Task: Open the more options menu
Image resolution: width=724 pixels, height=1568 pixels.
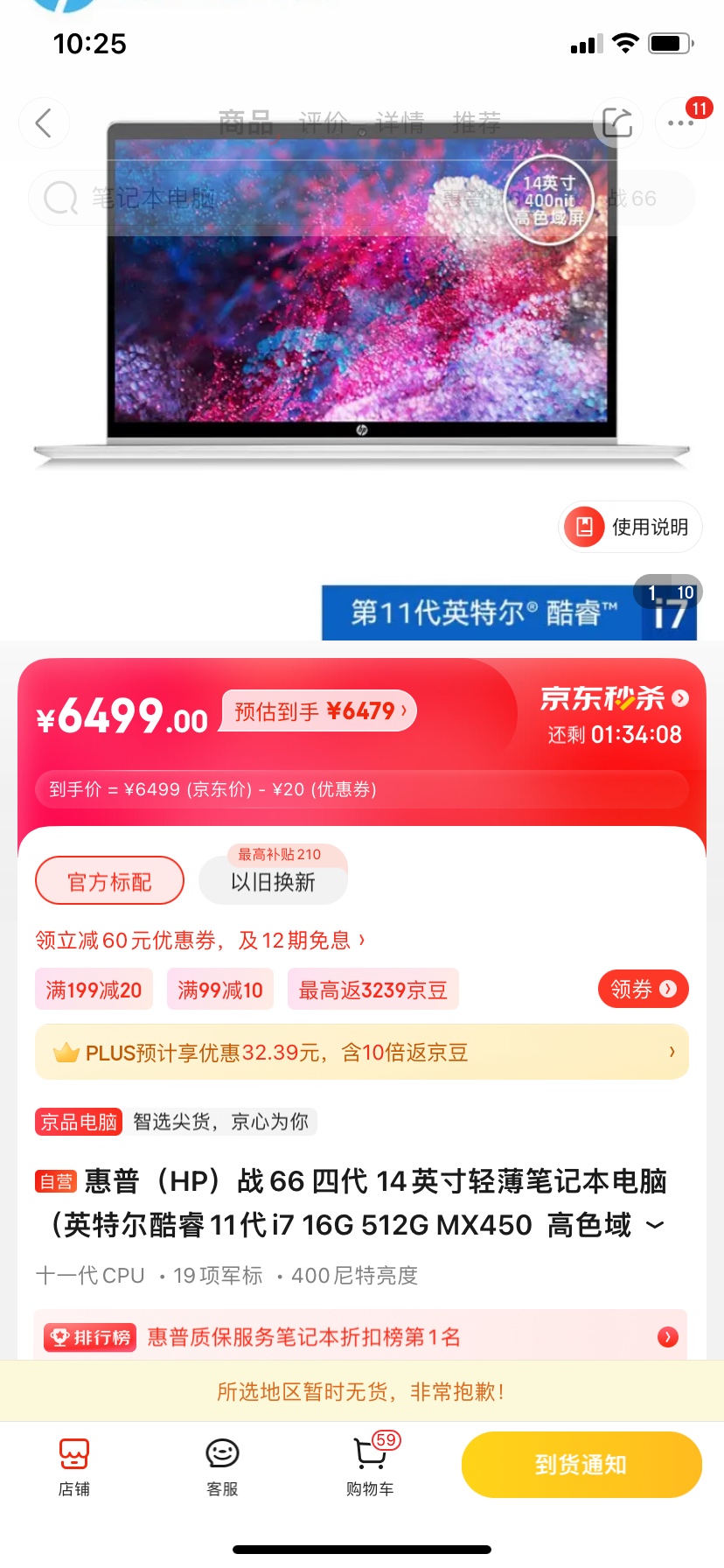Action: pos(680,123)
